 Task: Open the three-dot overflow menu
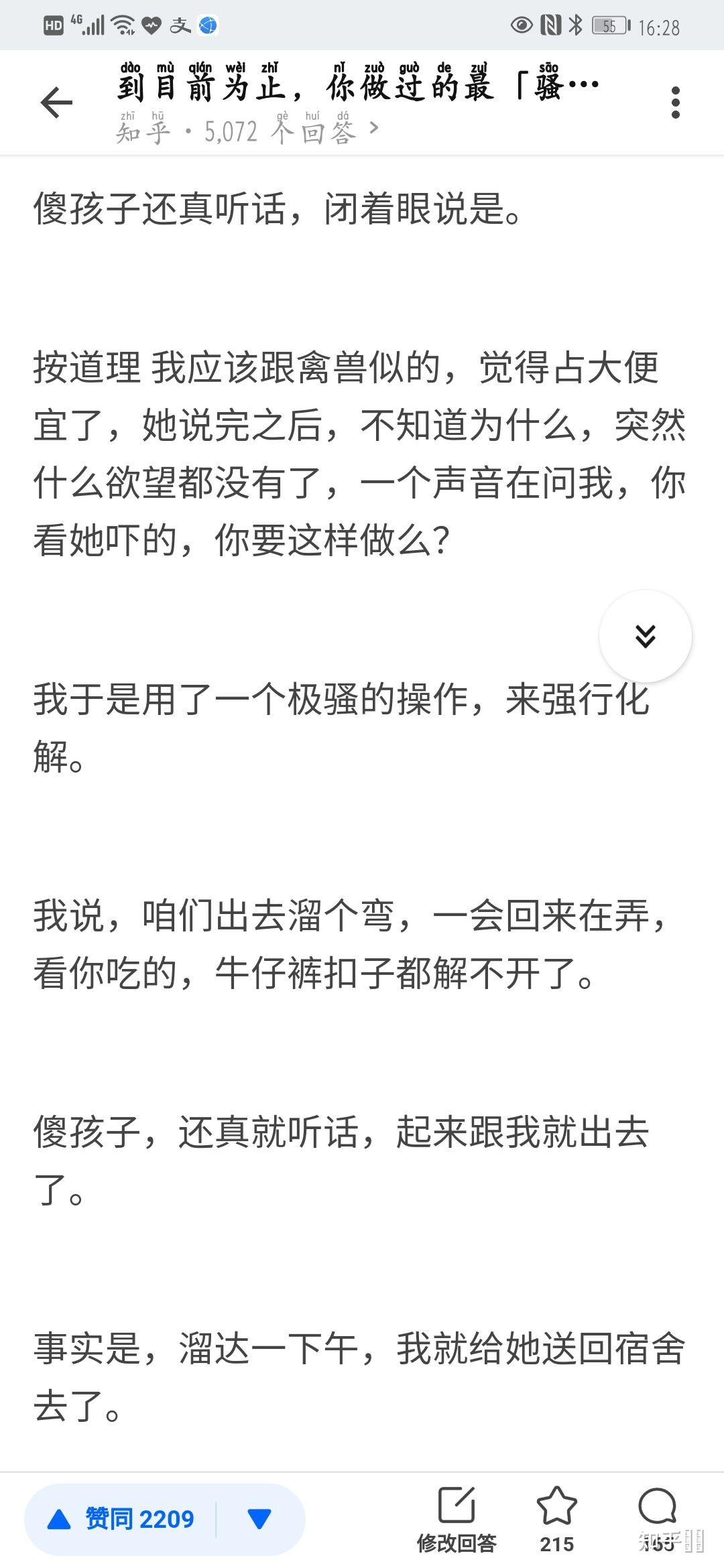(x=675, y=103)
